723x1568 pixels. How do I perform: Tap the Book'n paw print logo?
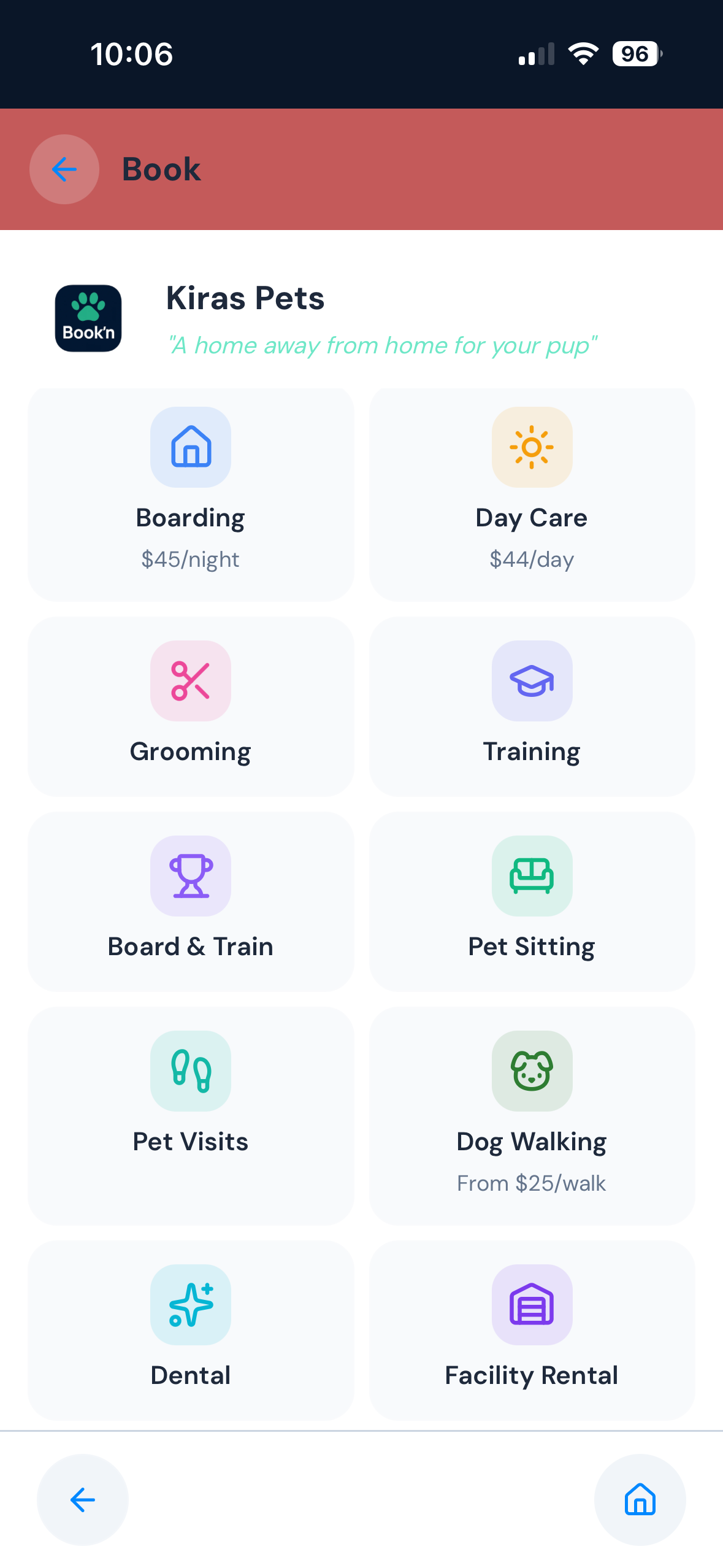point(88,318)
